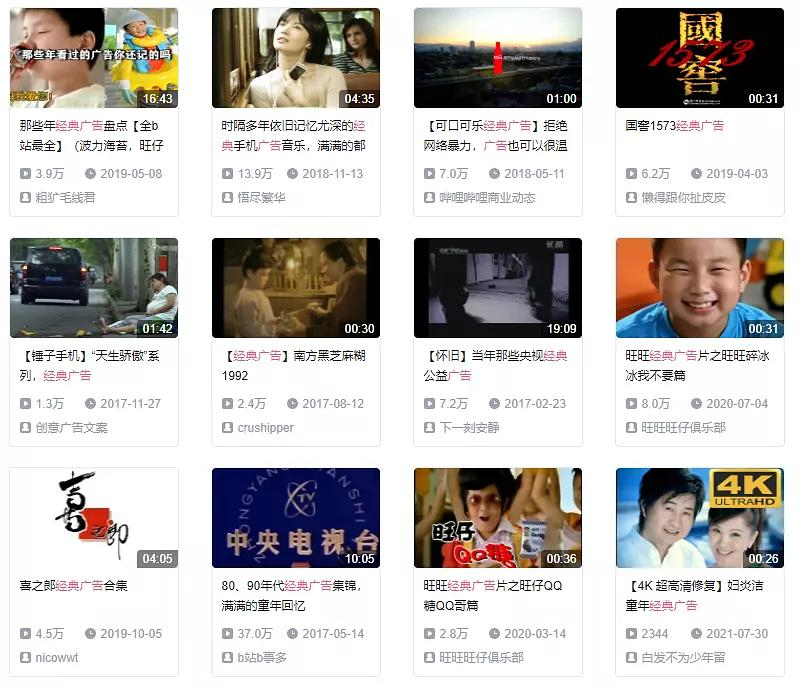Visit uploader 粗犷毛线君's profile
The image size is (800, 689).
click(x=66, y=198)
